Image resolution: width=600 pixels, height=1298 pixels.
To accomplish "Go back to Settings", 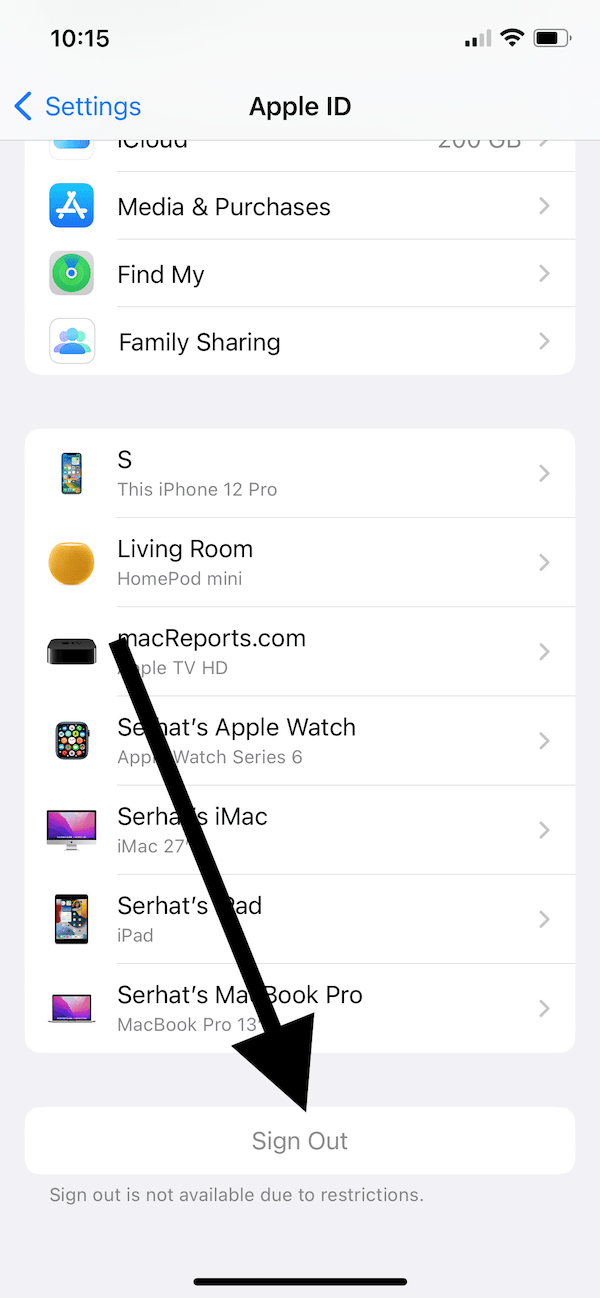I will [78, 107].
